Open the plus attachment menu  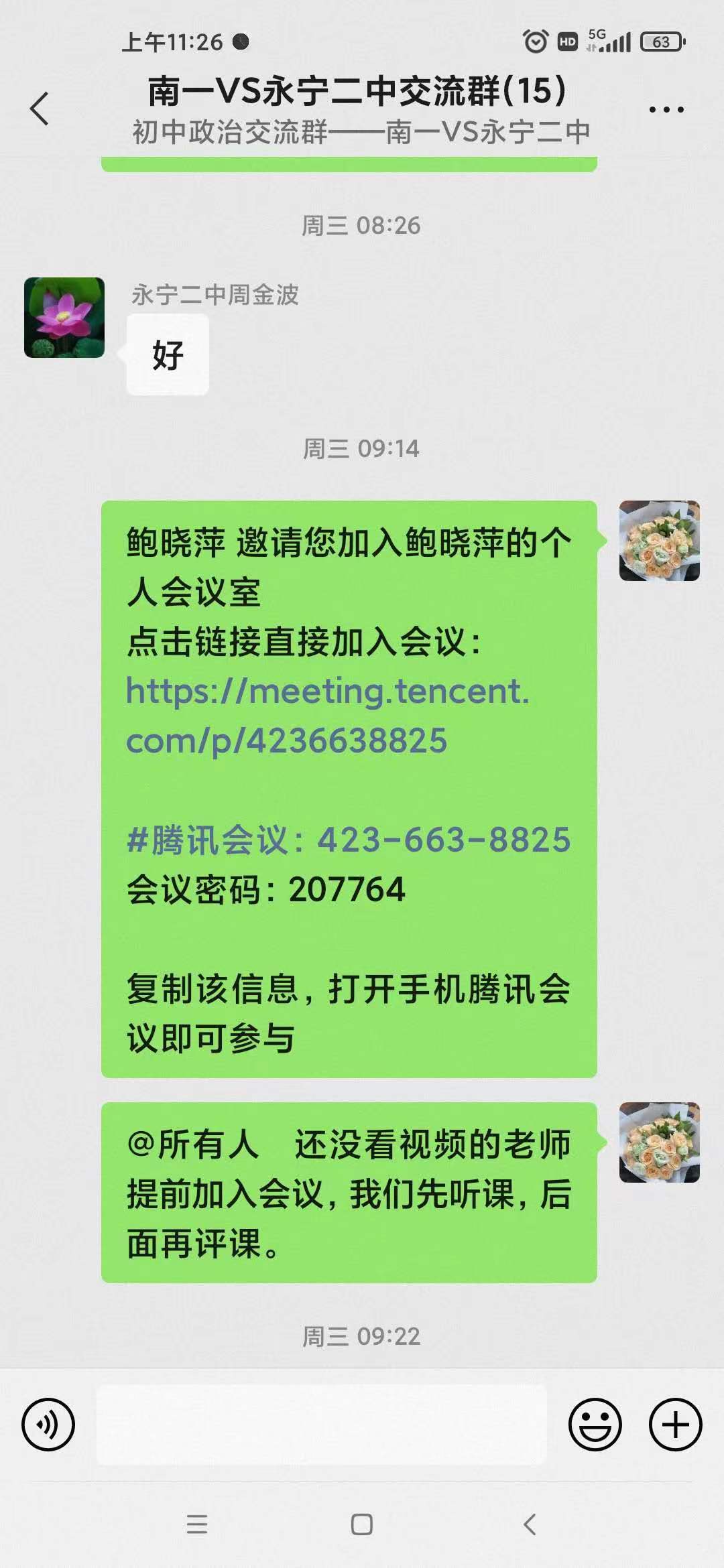tap(675, 1425)
